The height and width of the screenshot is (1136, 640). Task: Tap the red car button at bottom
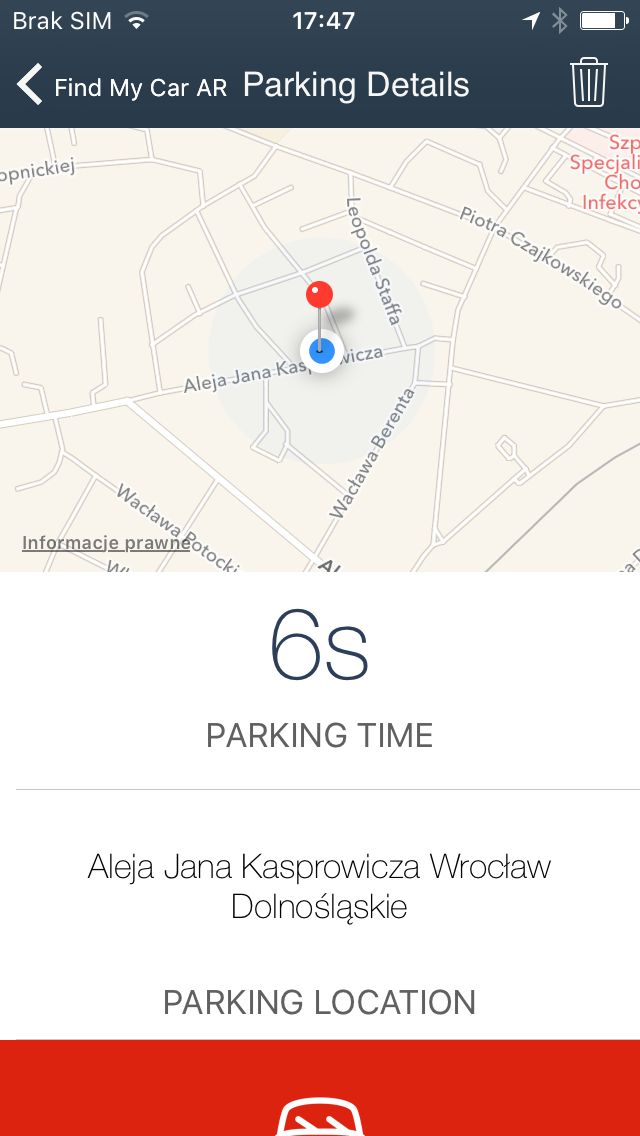(x=320, y=1087)
